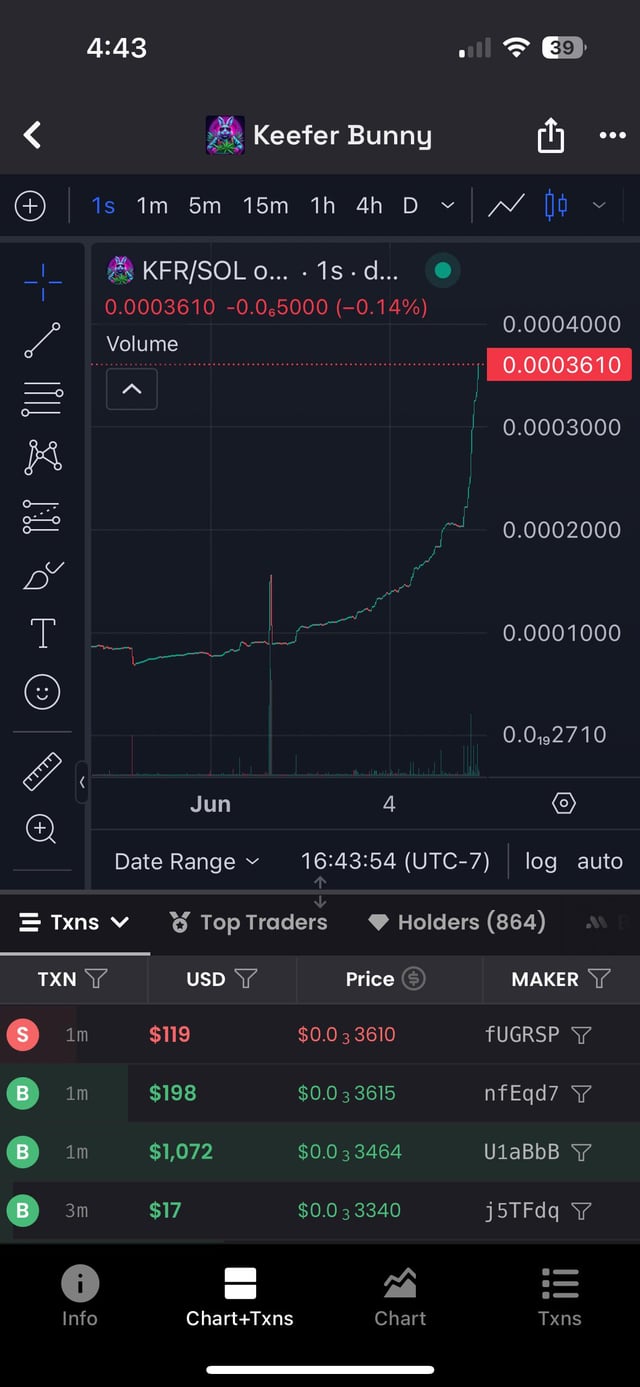
Task: Open the emoji sticker tool
Action: [x=42, y=691]
